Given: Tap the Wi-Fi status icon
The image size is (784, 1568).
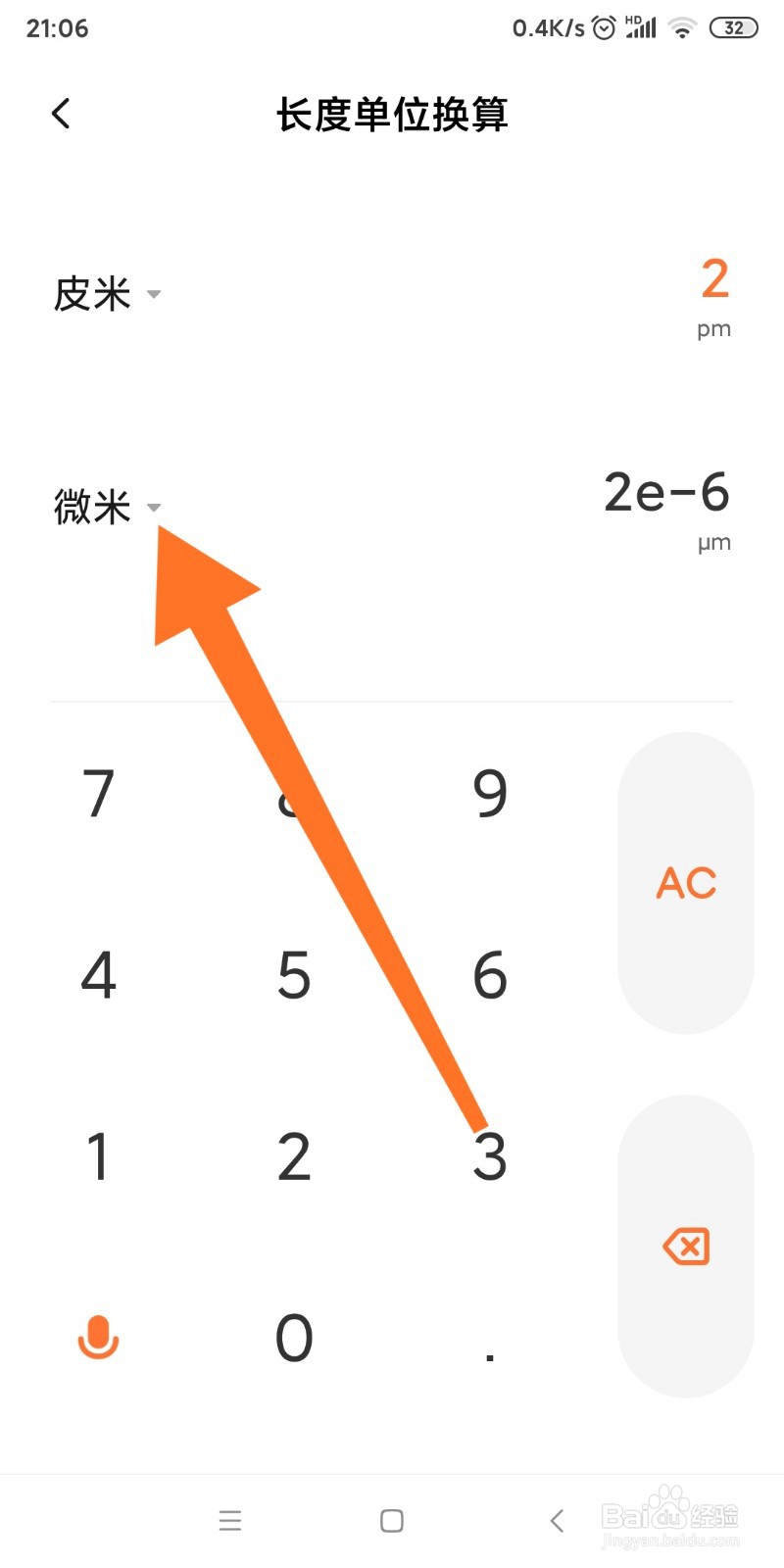Looking at the screenshot, I should (x=683, y=27).
